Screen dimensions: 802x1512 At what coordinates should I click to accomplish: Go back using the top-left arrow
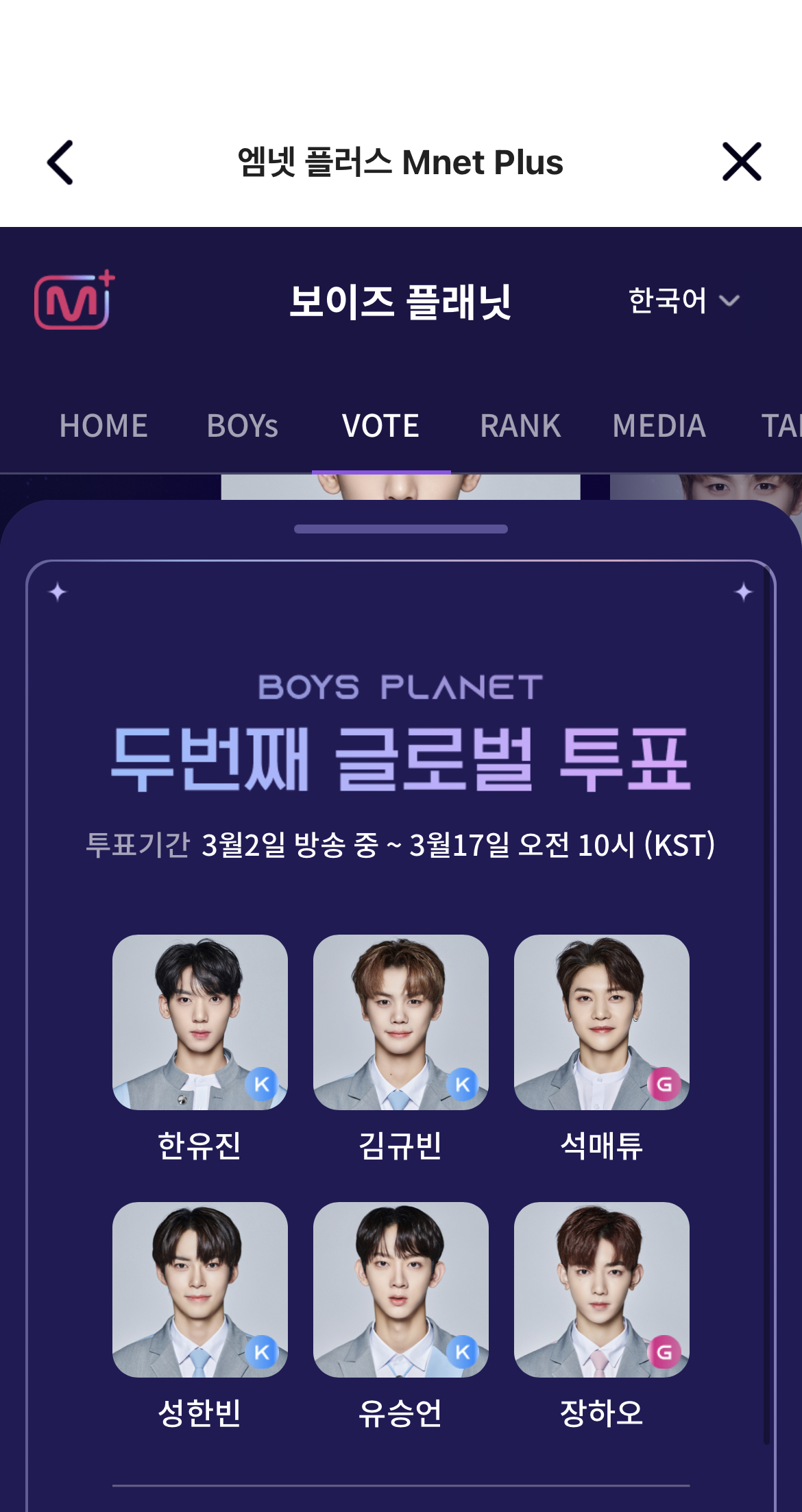click(60, 163)
